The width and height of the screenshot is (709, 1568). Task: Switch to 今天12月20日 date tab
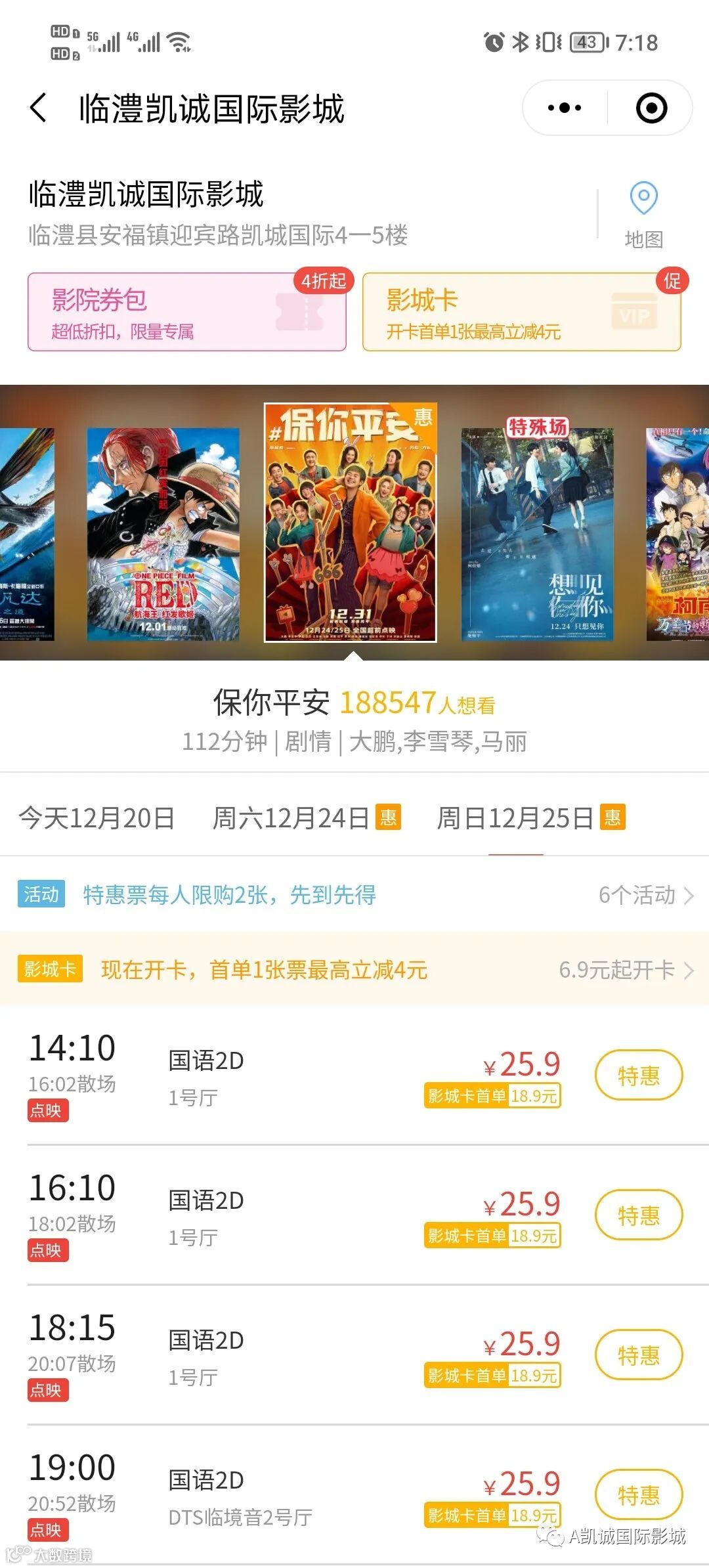click(97, 818)
